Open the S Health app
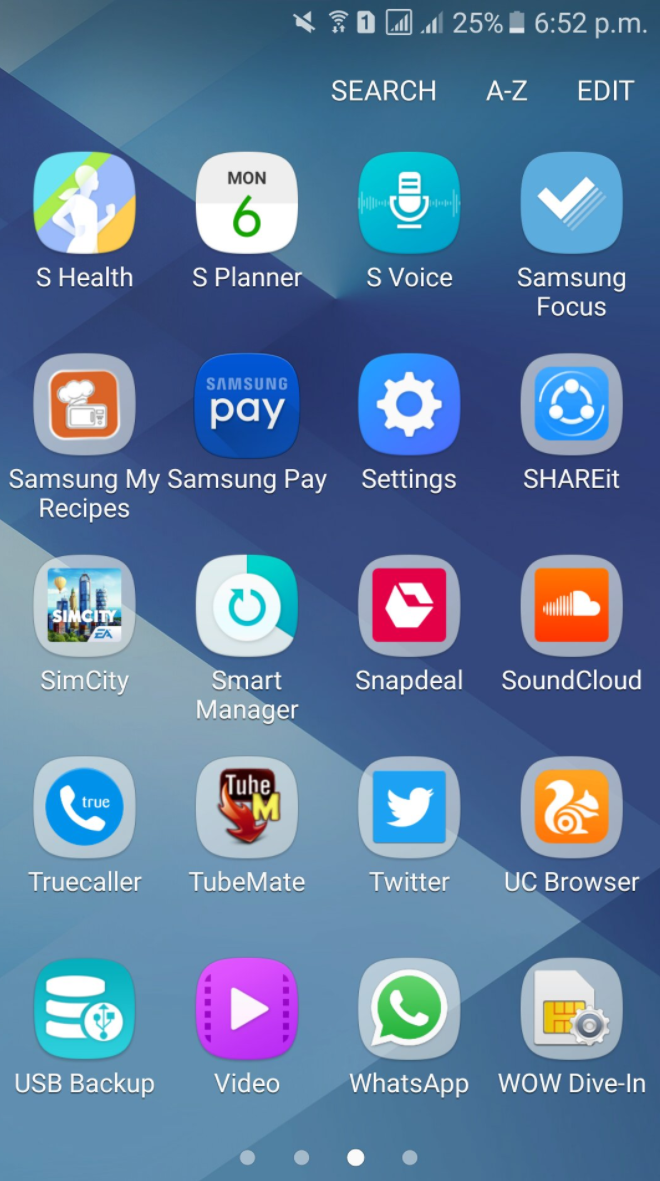The image size is (660, 1181). (84, 204)
